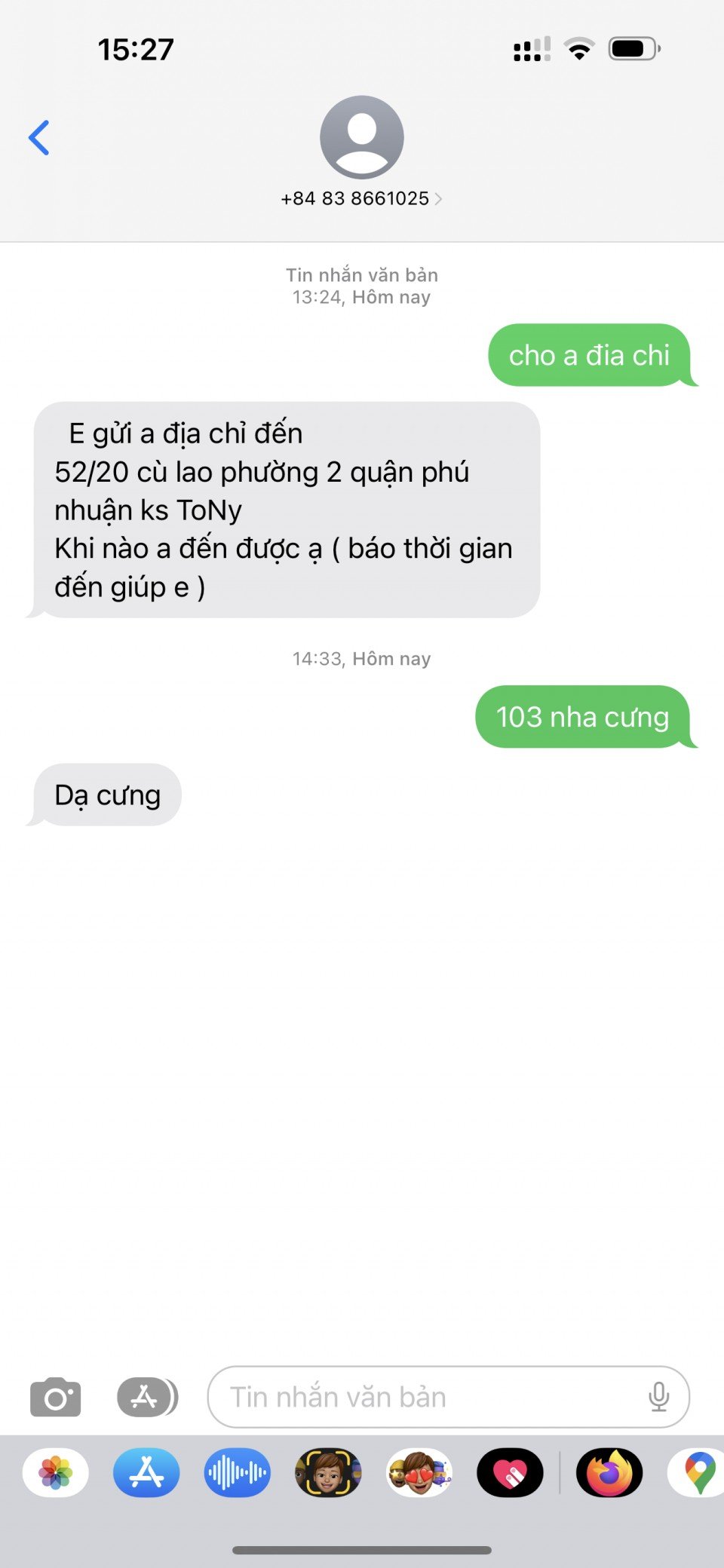The width and height of the screenshot is (724, 1568).
Task: Open audio message recorder in the app strip
Action: click(237, 1472)
